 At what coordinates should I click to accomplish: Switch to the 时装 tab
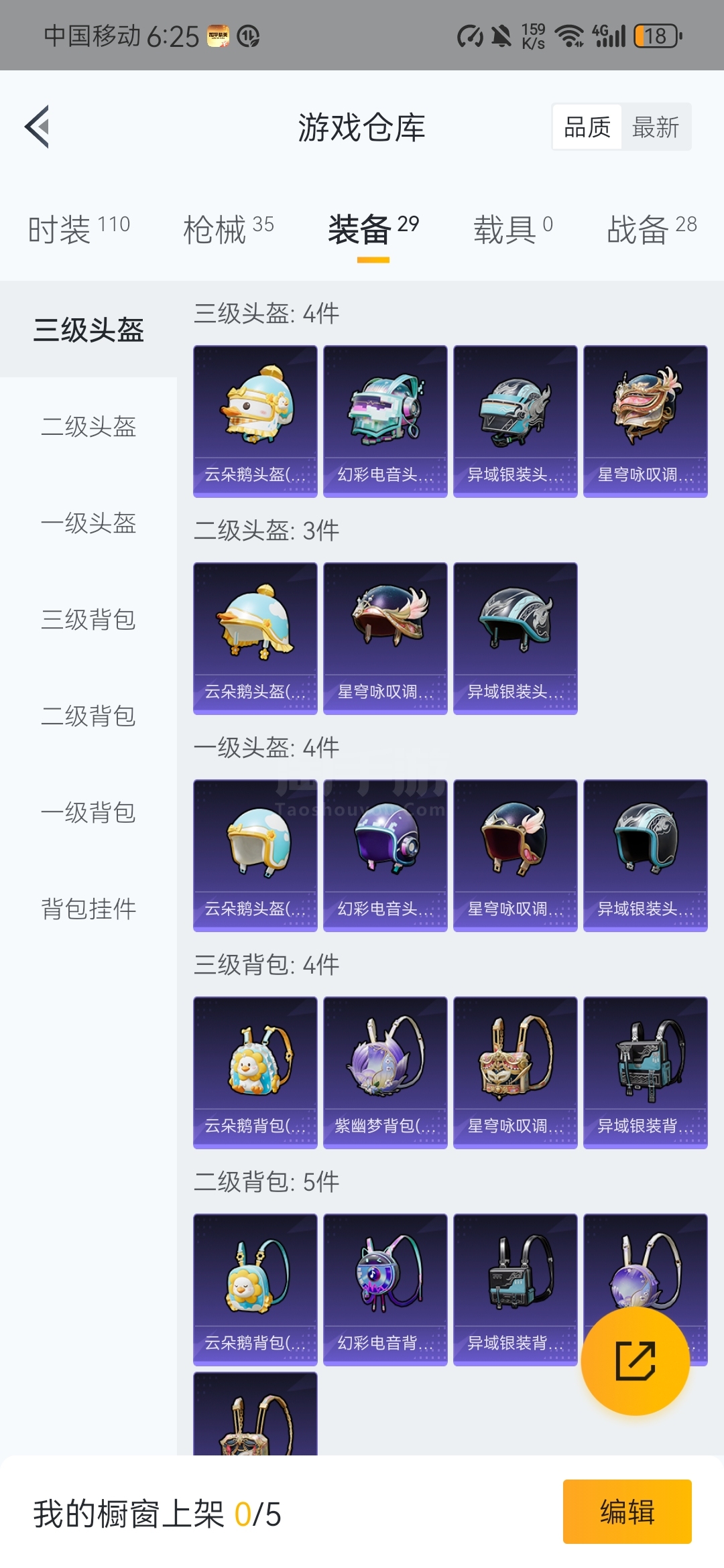(x=79, y=229)
